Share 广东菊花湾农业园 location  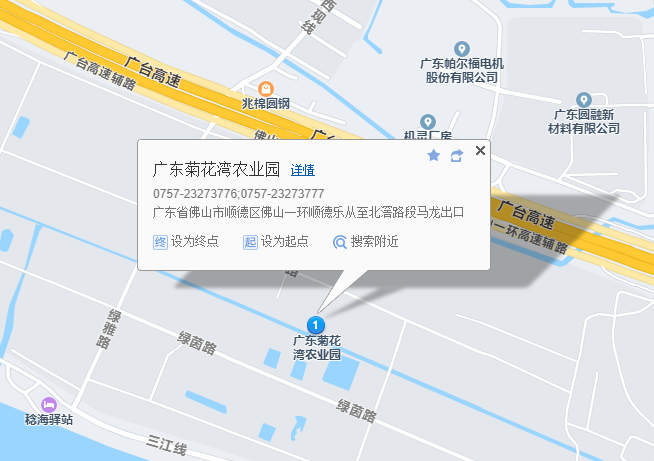coord(457,155)
